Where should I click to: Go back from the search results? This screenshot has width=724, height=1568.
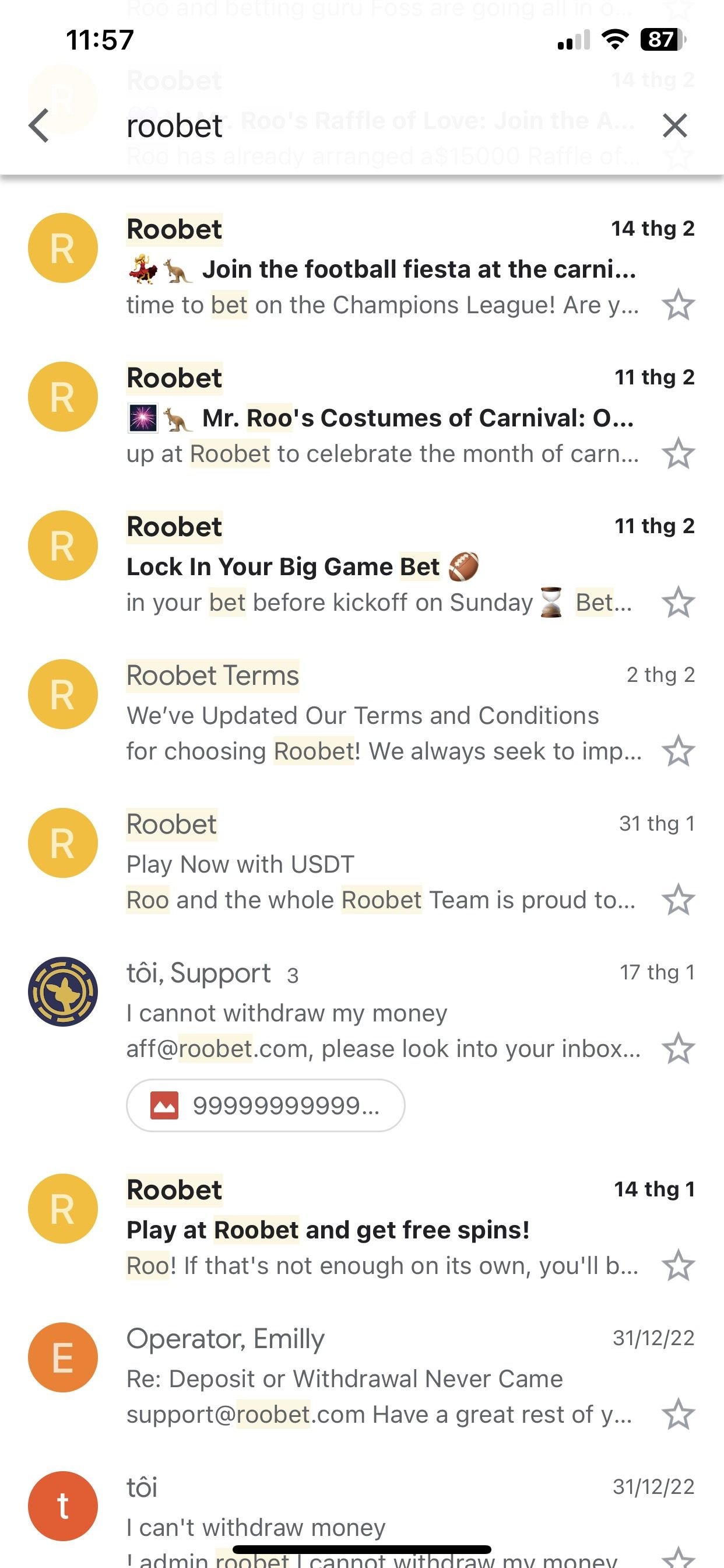[39, 126]
